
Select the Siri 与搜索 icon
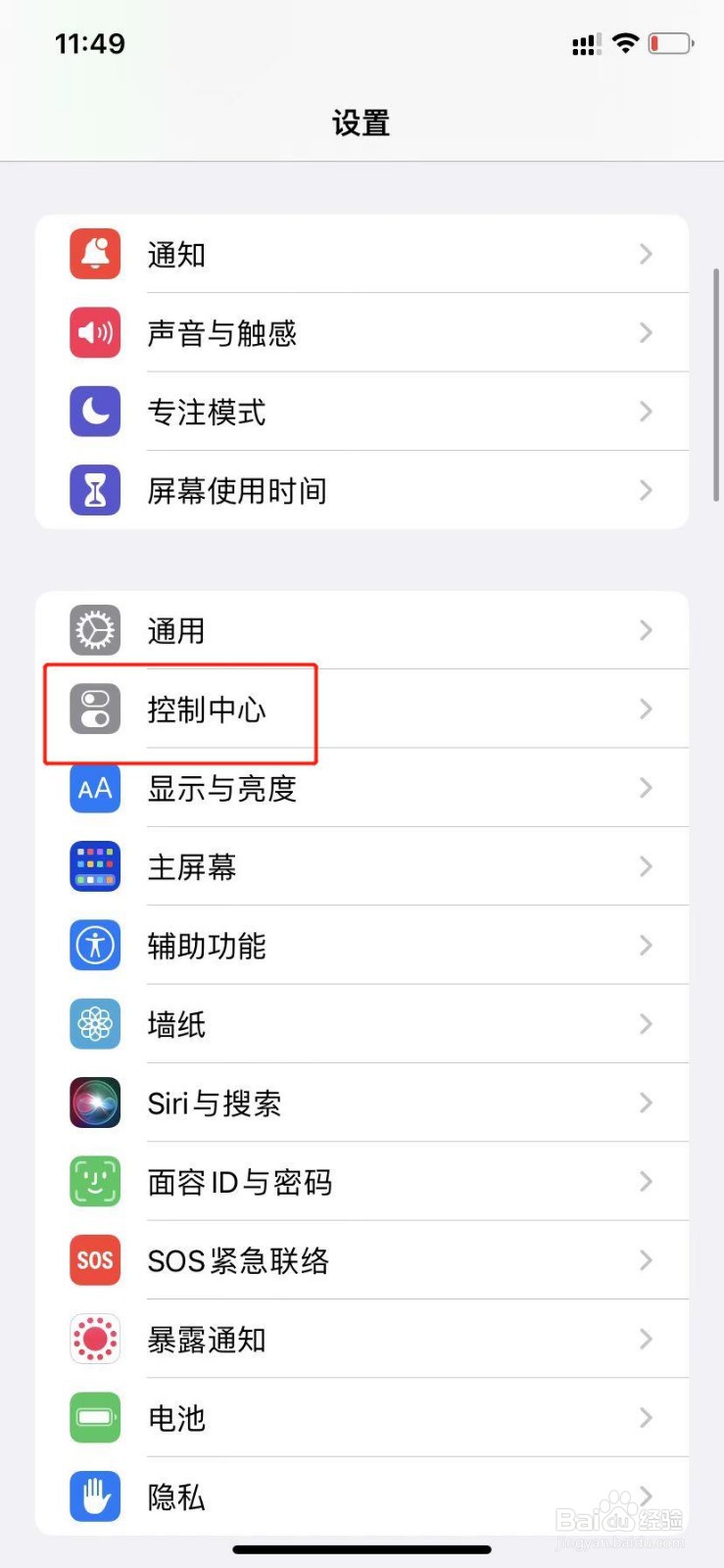[94, 1102]
